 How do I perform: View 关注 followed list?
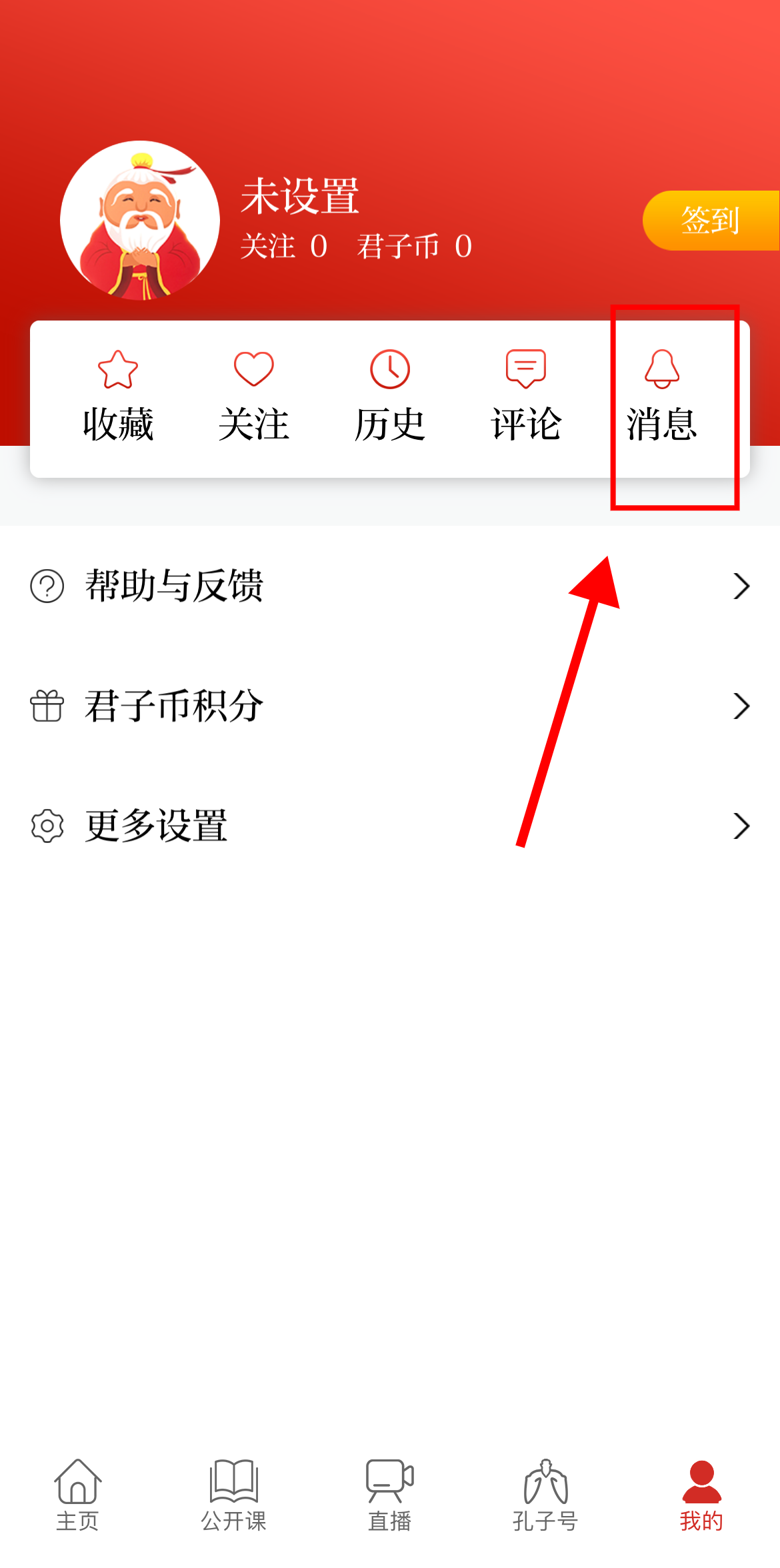(254, 398)
